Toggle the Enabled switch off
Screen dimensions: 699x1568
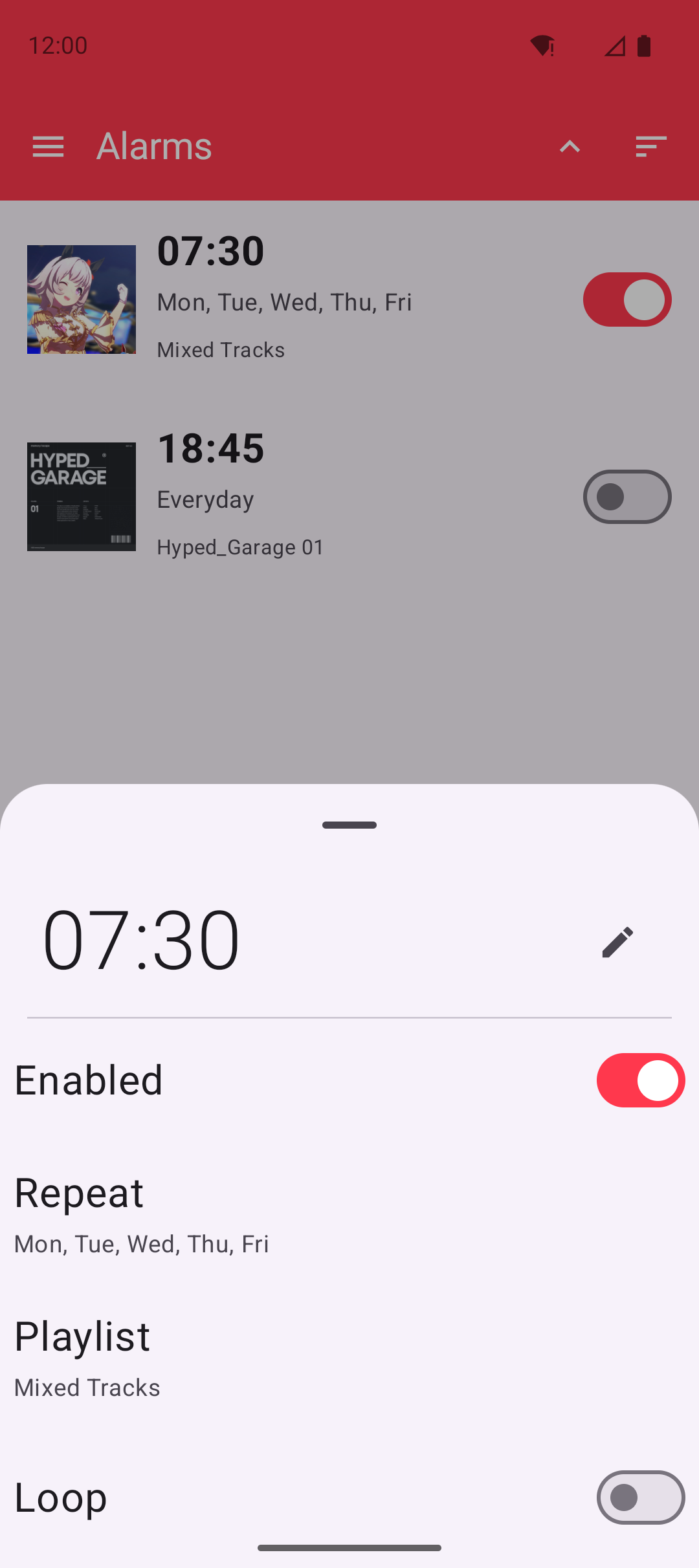[640, 1080]
